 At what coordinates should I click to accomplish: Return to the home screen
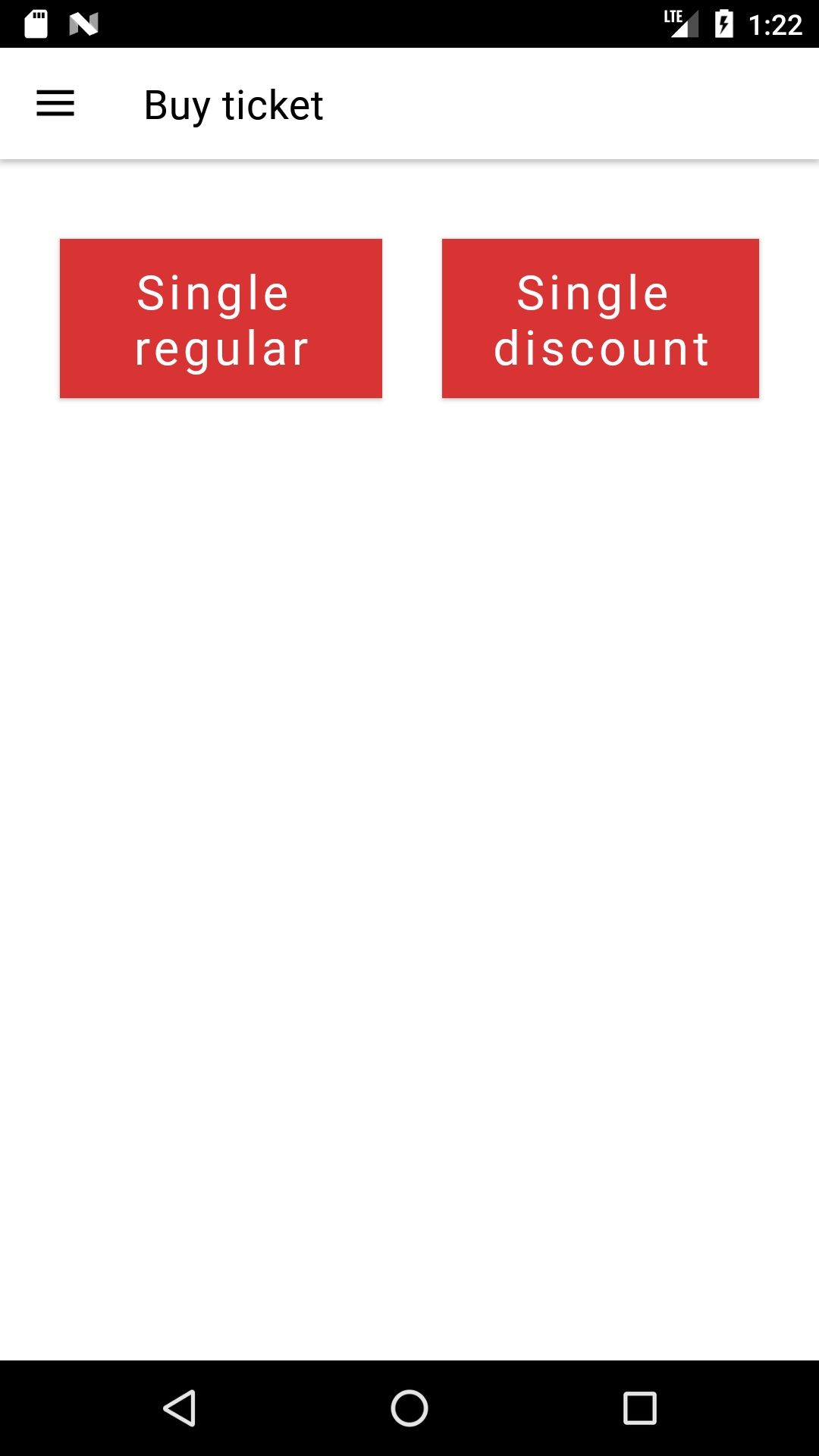click(x=409, y=1408)
